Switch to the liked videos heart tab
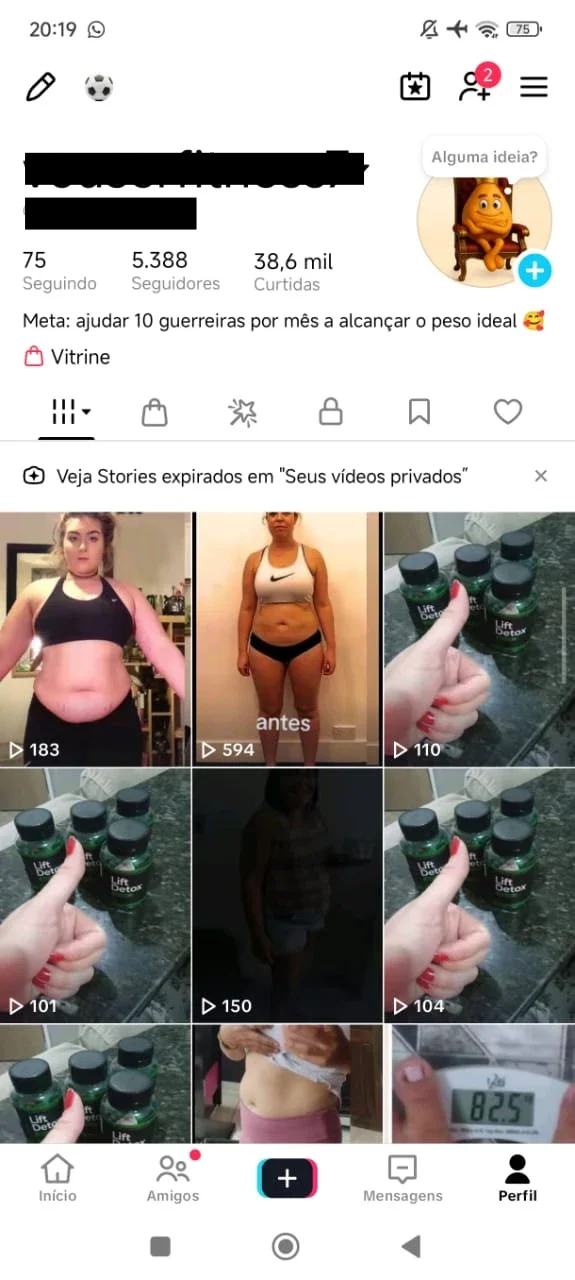This screenshot has width=575, height=1280. (x=508, y=411)
